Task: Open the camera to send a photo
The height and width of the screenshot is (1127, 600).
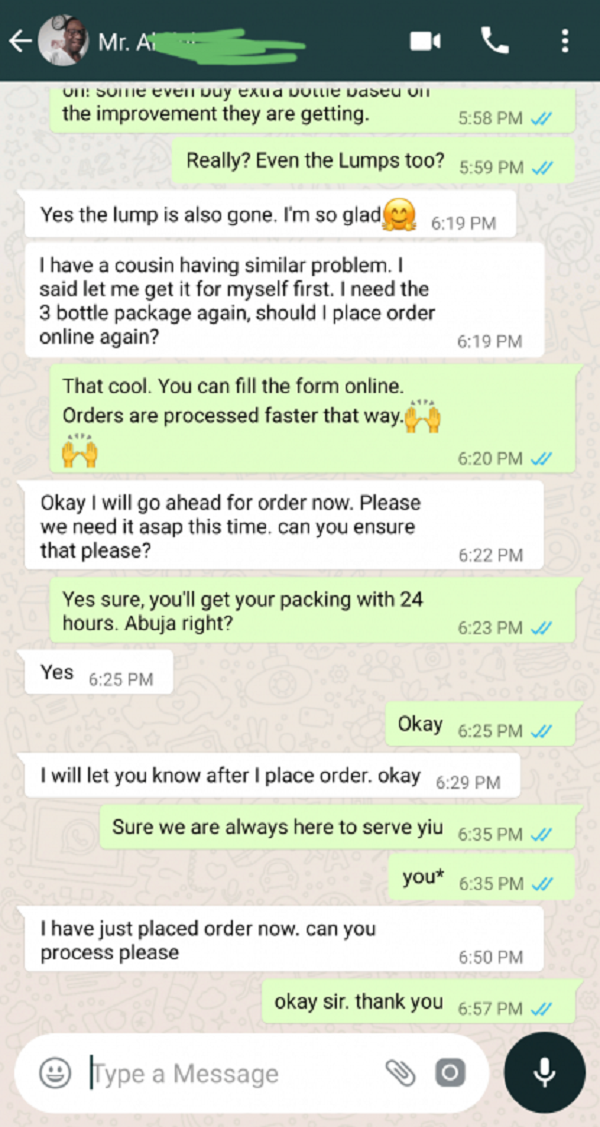Action: [450, 1073]
